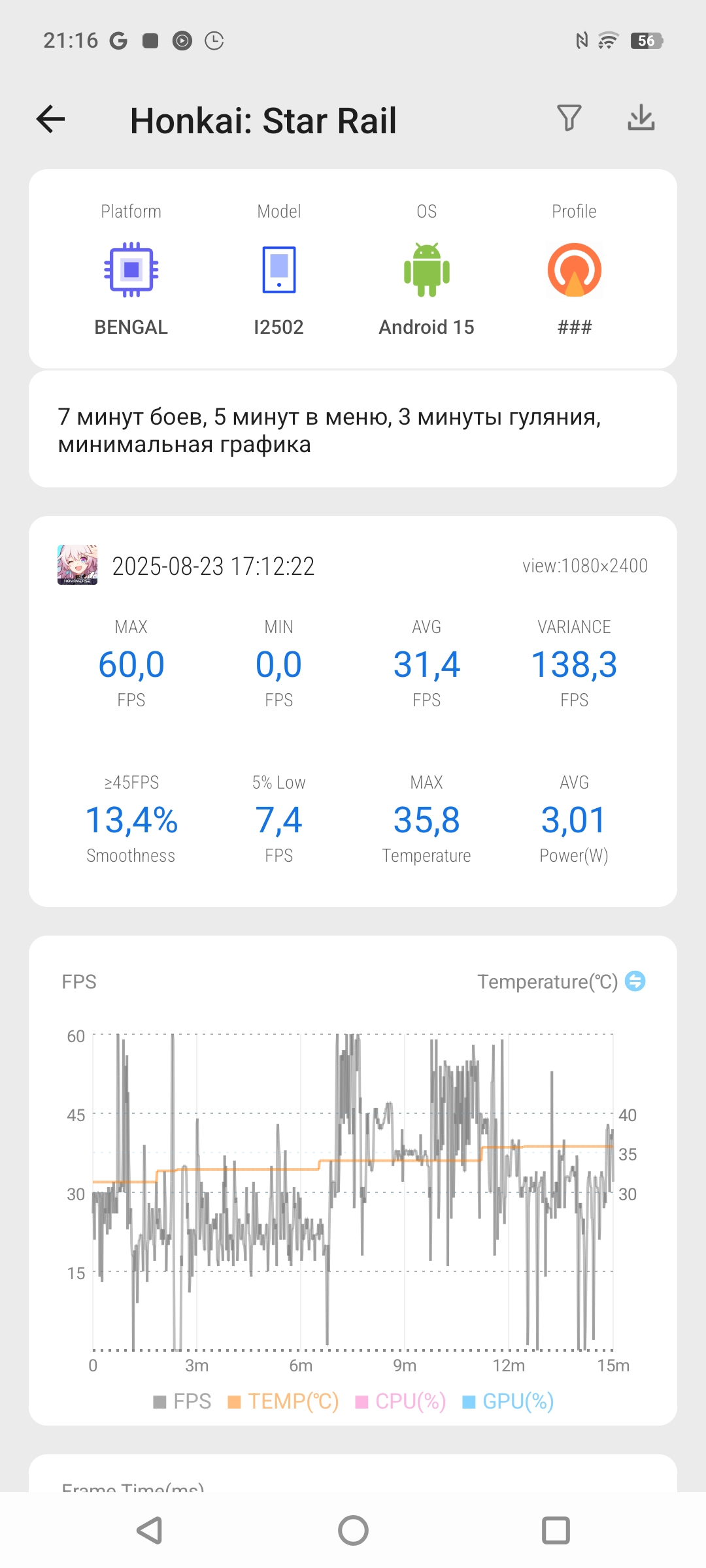Image resolution: width=706 pixels, height=1568 pixels.
Task: Toggle the CPU(%) legend item
Action: [400, 1401]
